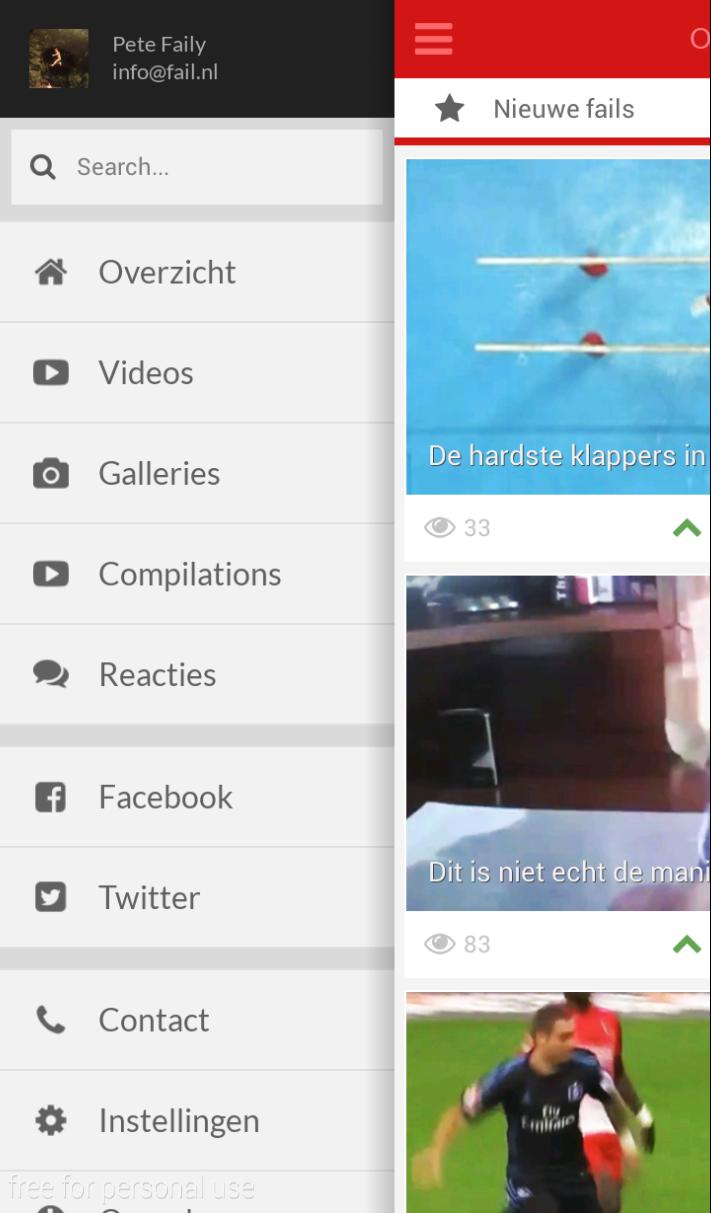Open the Galleries section

(x=159, y=474)
